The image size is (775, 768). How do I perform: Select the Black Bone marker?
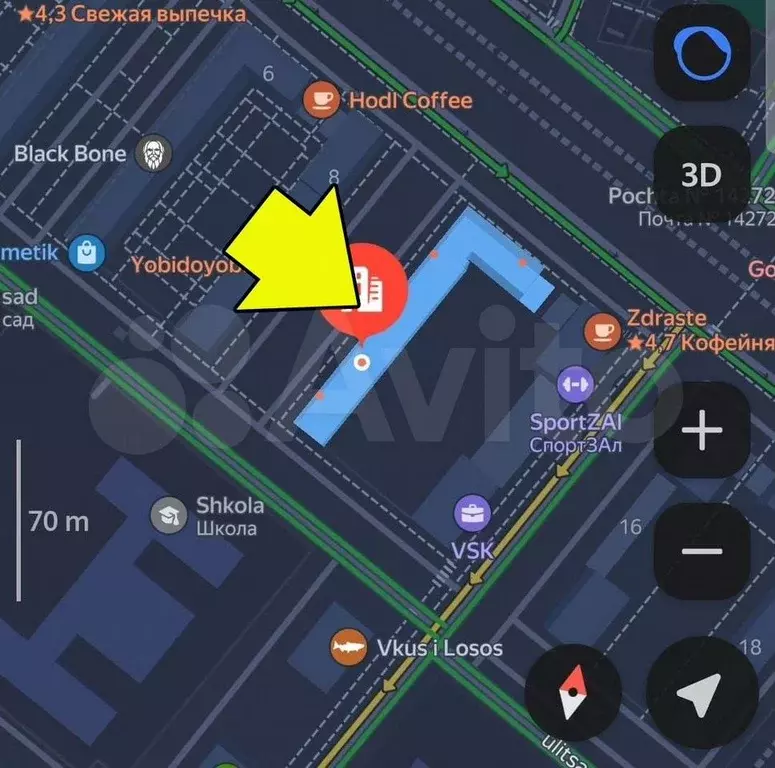[154, 153]
